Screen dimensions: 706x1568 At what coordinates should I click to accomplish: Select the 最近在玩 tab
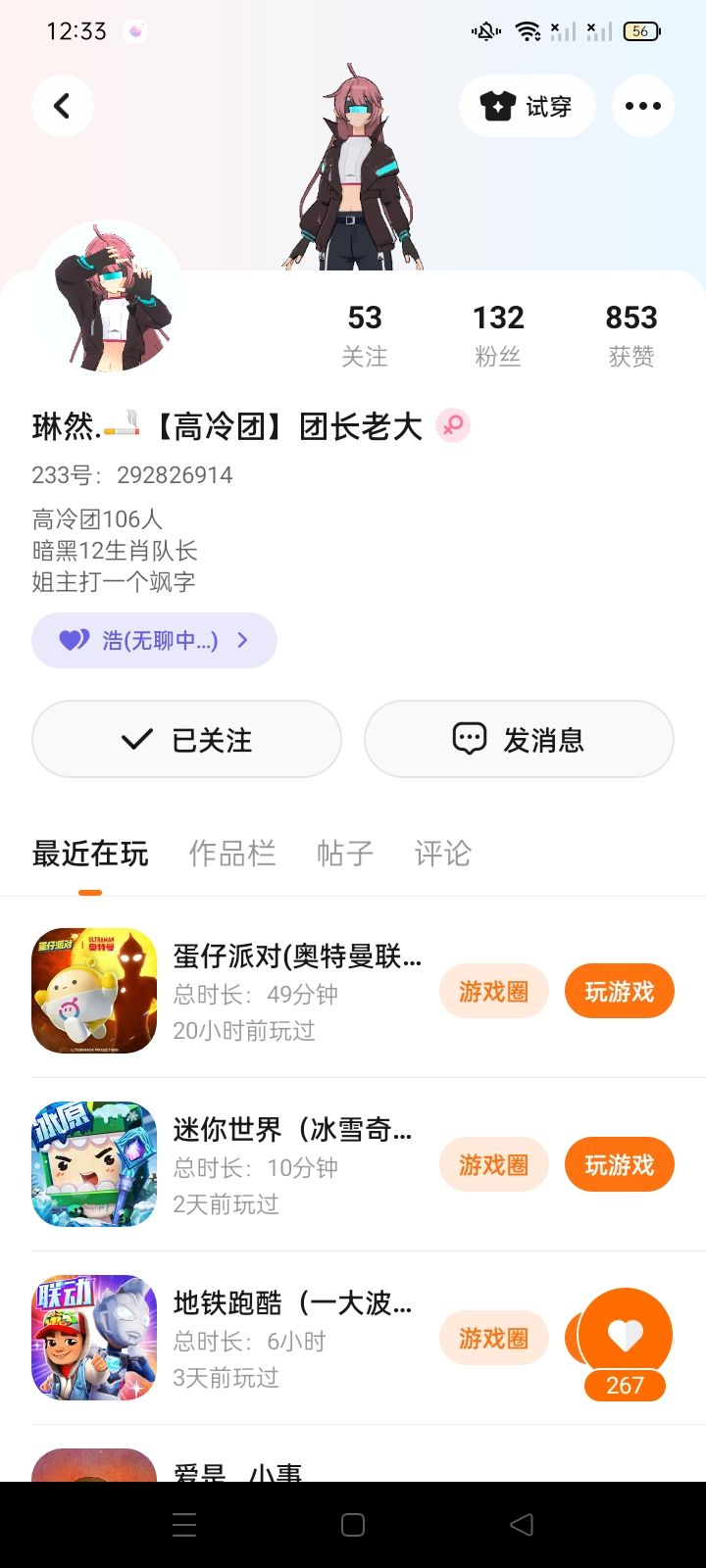[x=90, y=854]
